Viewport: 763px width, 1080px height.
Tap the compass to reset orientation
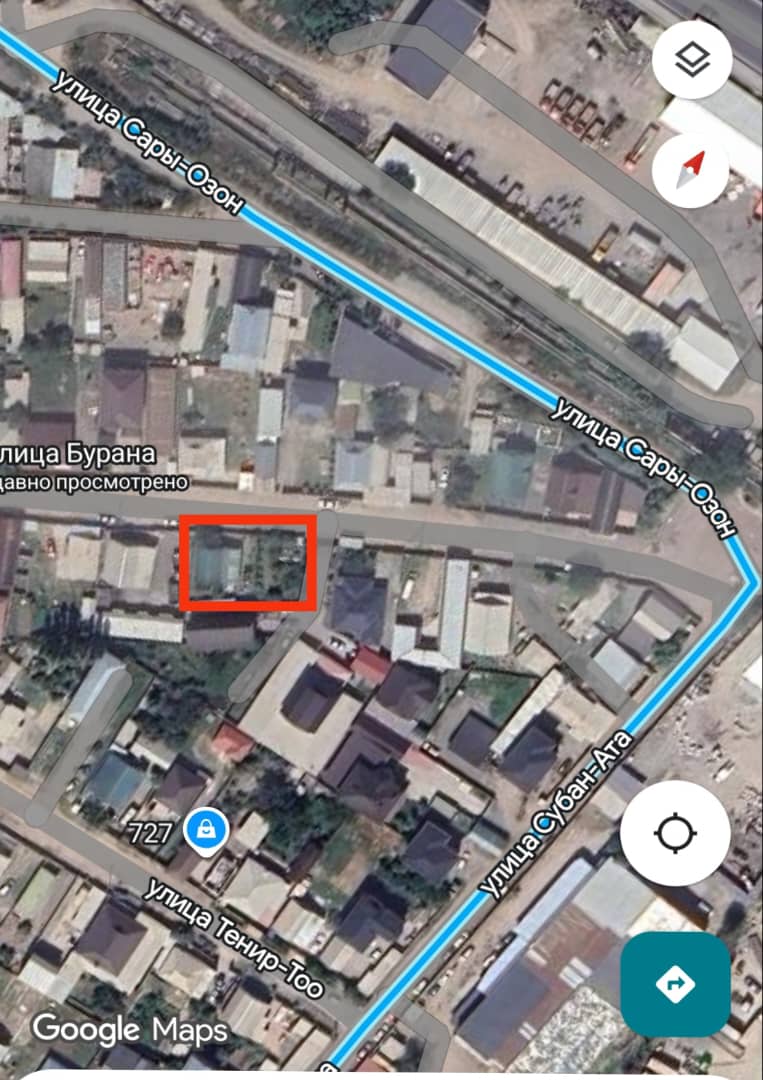click(x=691, y=169)
